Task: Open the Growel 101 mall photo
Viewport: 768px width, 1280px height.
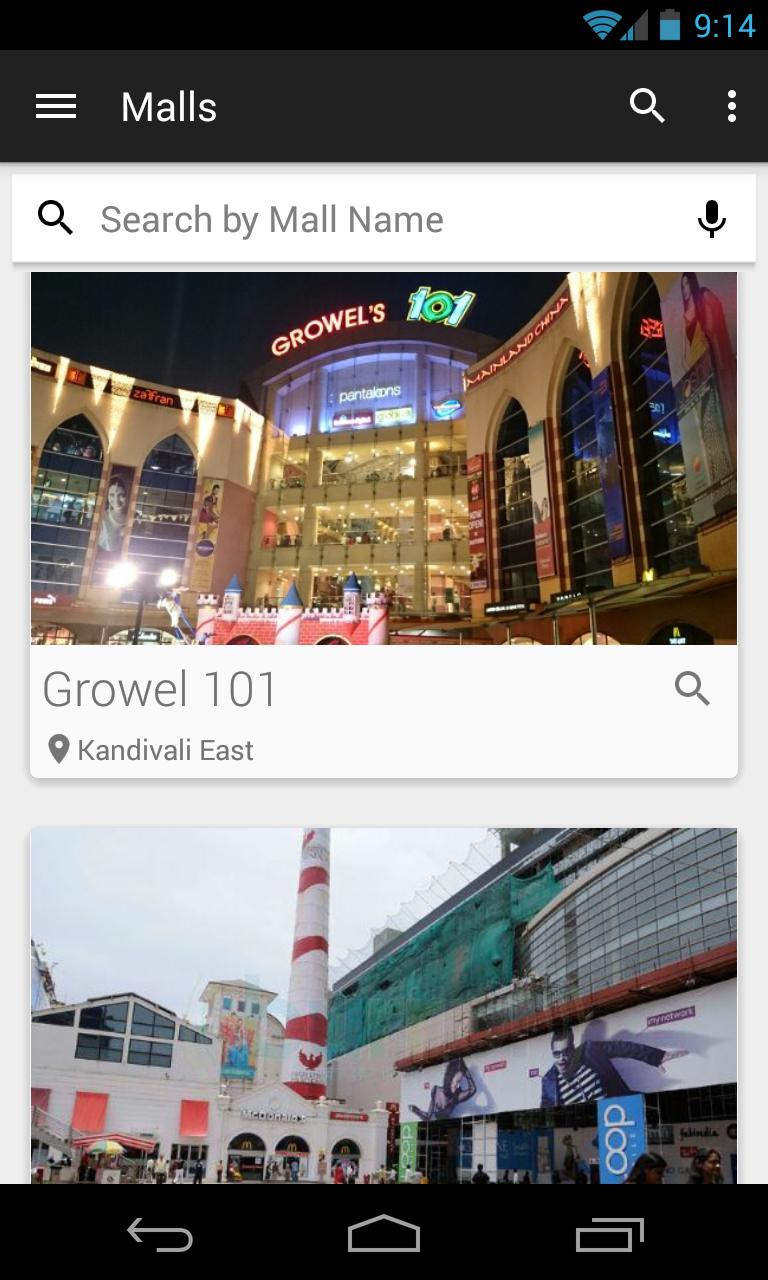Action: click(x=384, y=459)
